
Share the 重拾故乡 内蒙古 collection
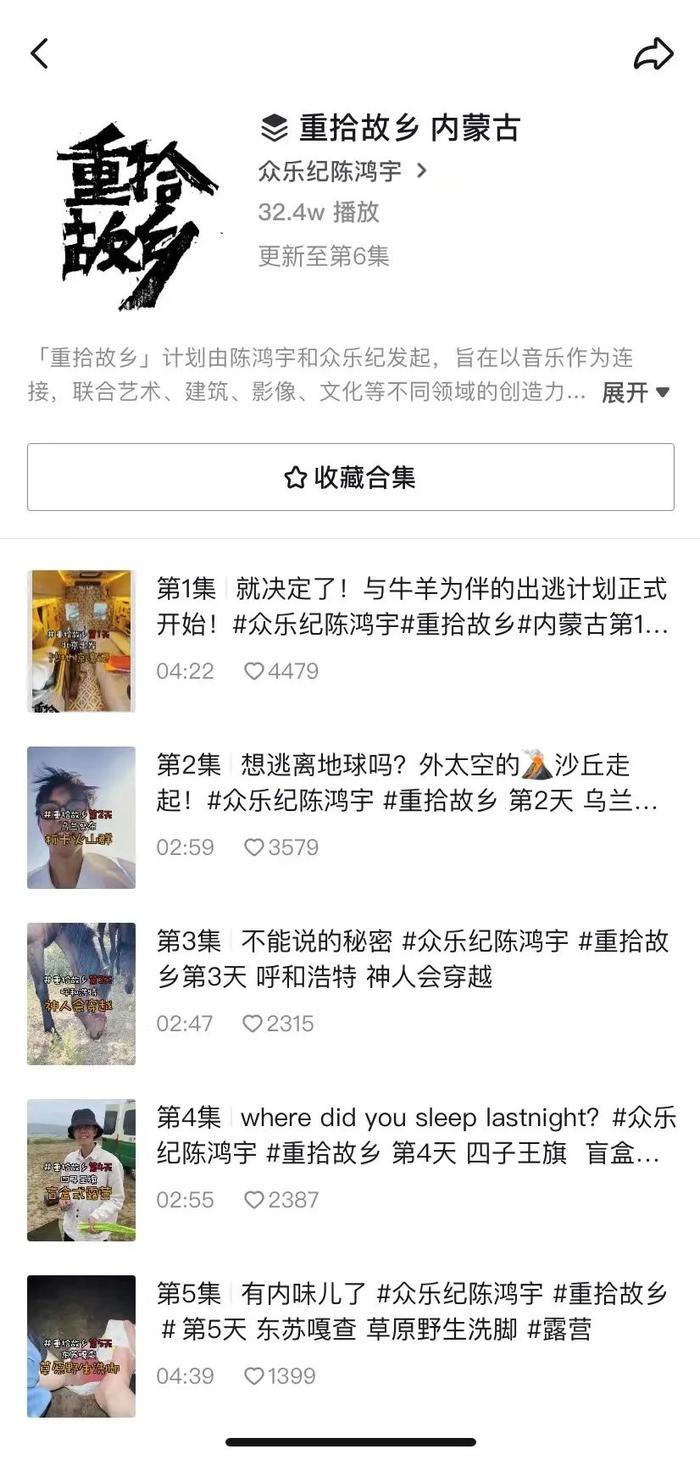[x=653, y=54]
